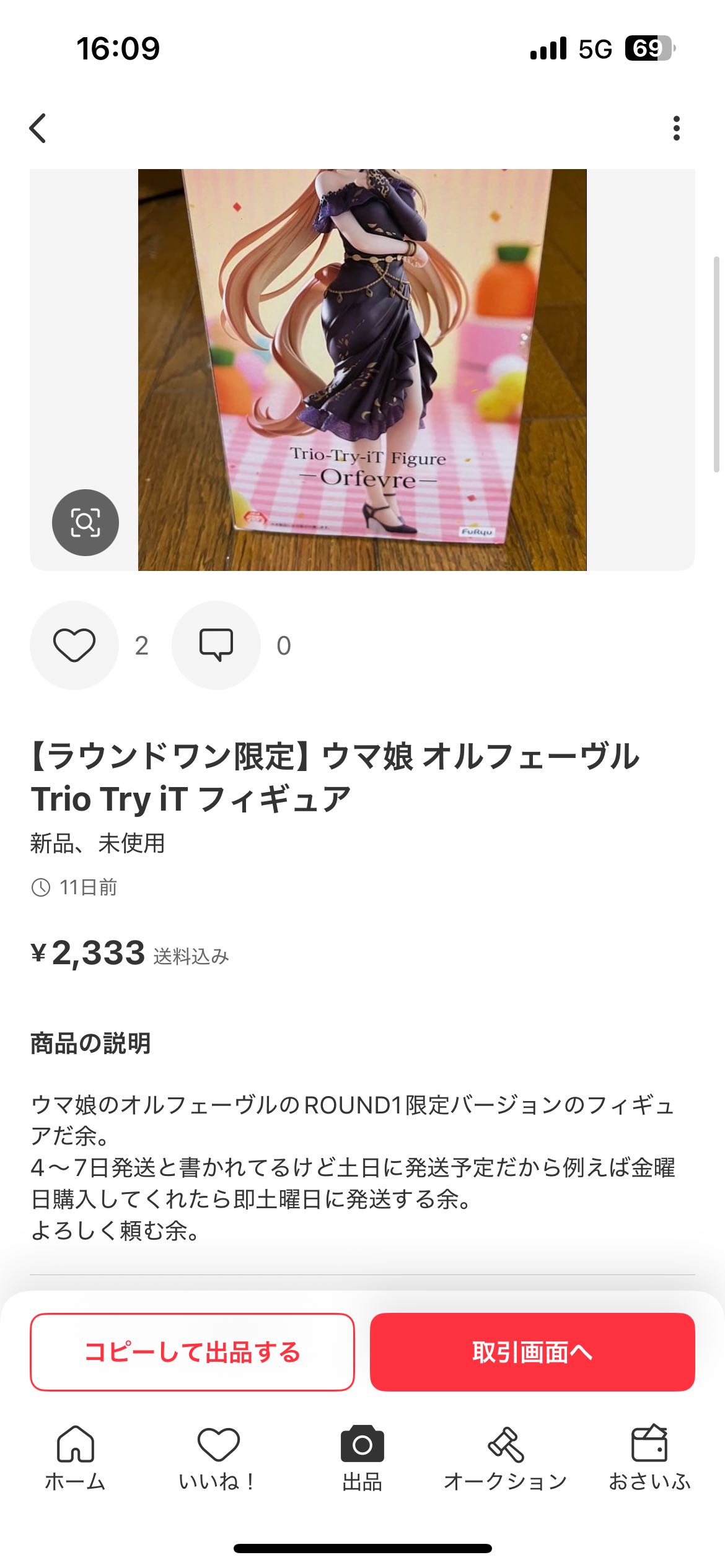
Task: Open the three-dot overflow menu
Action: point(676,128)
